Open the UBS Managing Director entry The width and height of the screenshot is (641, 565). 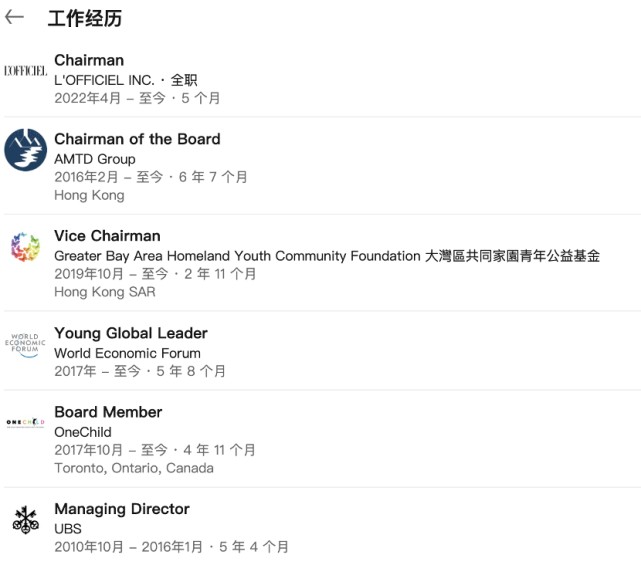click(121, 509)
